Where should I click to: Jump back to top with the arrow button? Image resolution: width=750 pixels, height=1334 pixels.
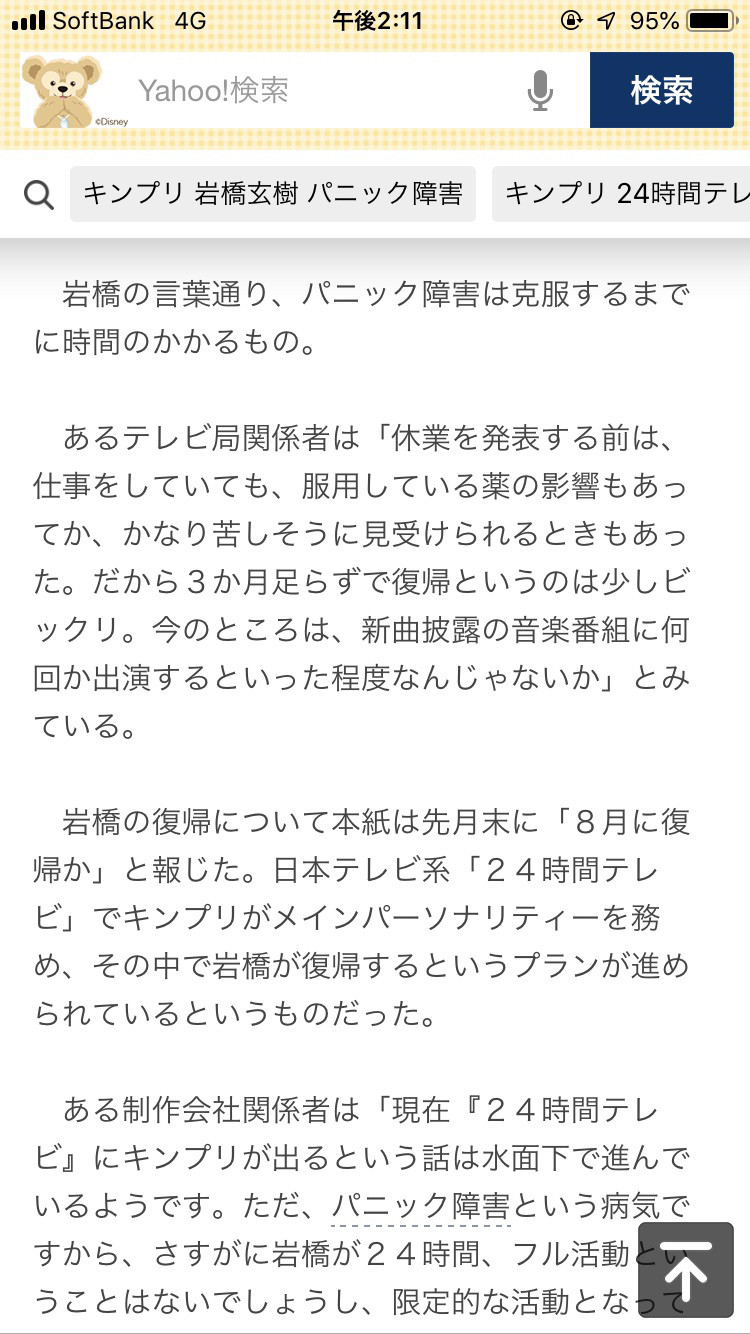click(x=686, y=1269)
